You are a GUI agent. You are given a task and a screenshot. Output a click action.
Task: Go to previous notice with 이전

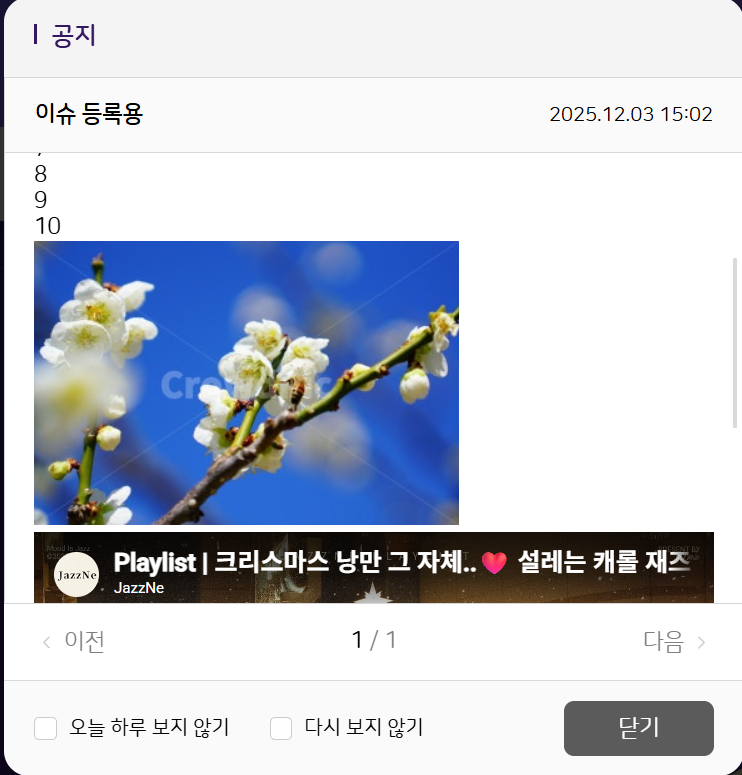pyautogui.click(x=73, y=641)
